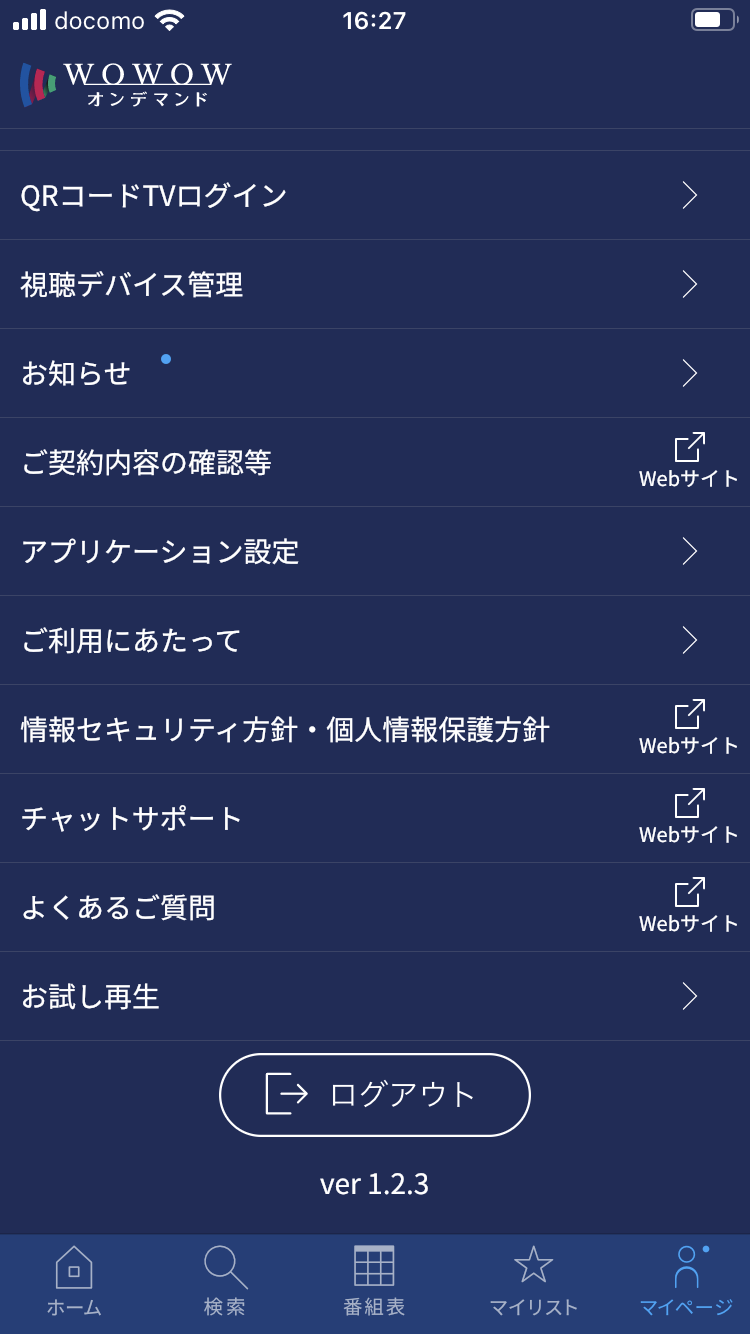The width and height of the screenshot is (750, 1334).
Task: Expand the QRコードTVログイン row chevron
Action: point(689,195)
